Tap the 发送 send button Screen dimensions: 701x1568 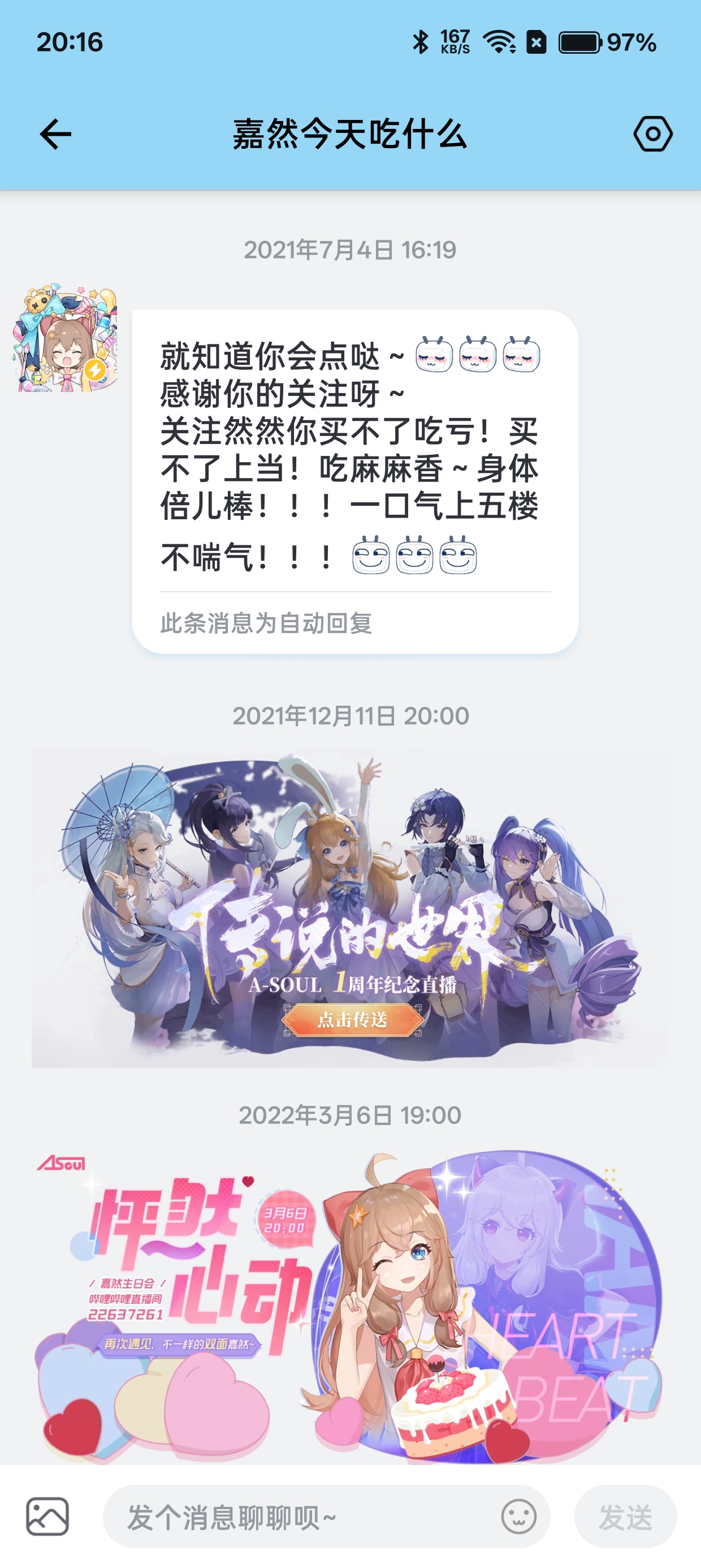click(x=625, y=1517)
